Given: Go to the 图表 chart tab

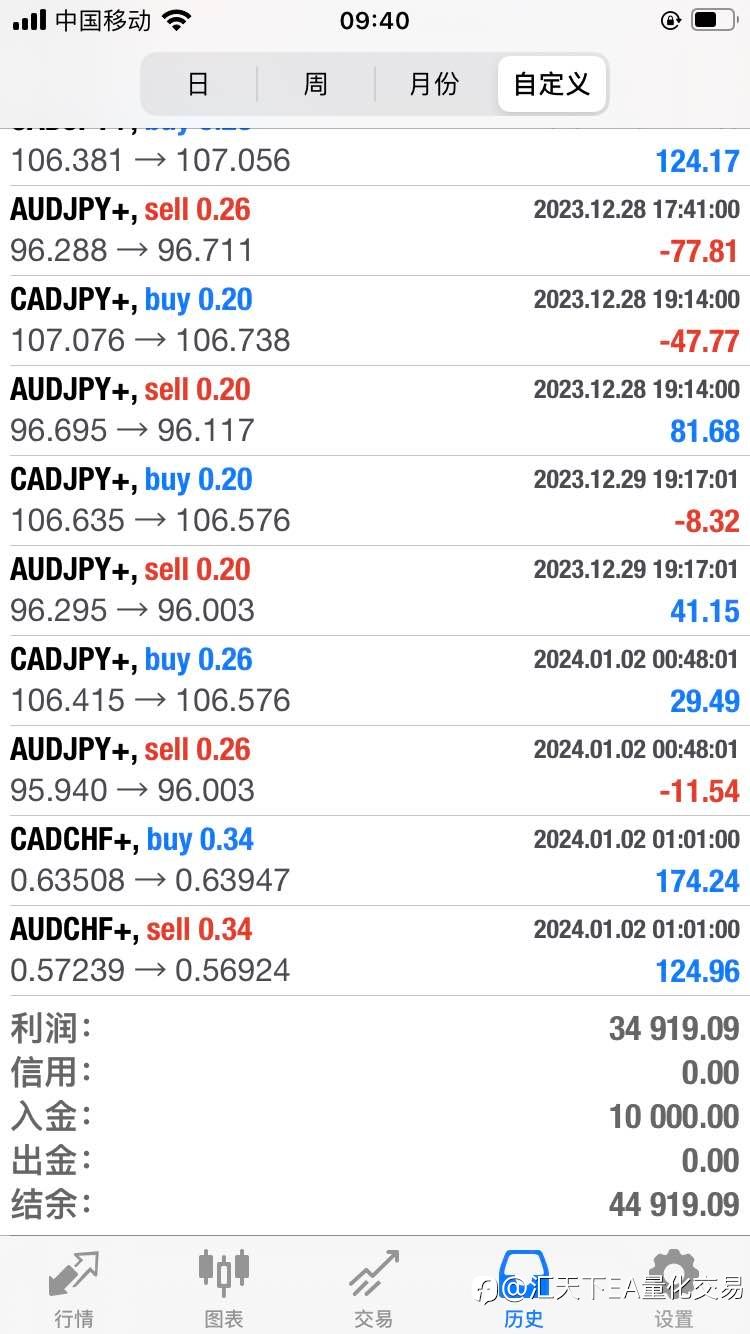Looking at the screenshot, I should tap(224, 1288).
